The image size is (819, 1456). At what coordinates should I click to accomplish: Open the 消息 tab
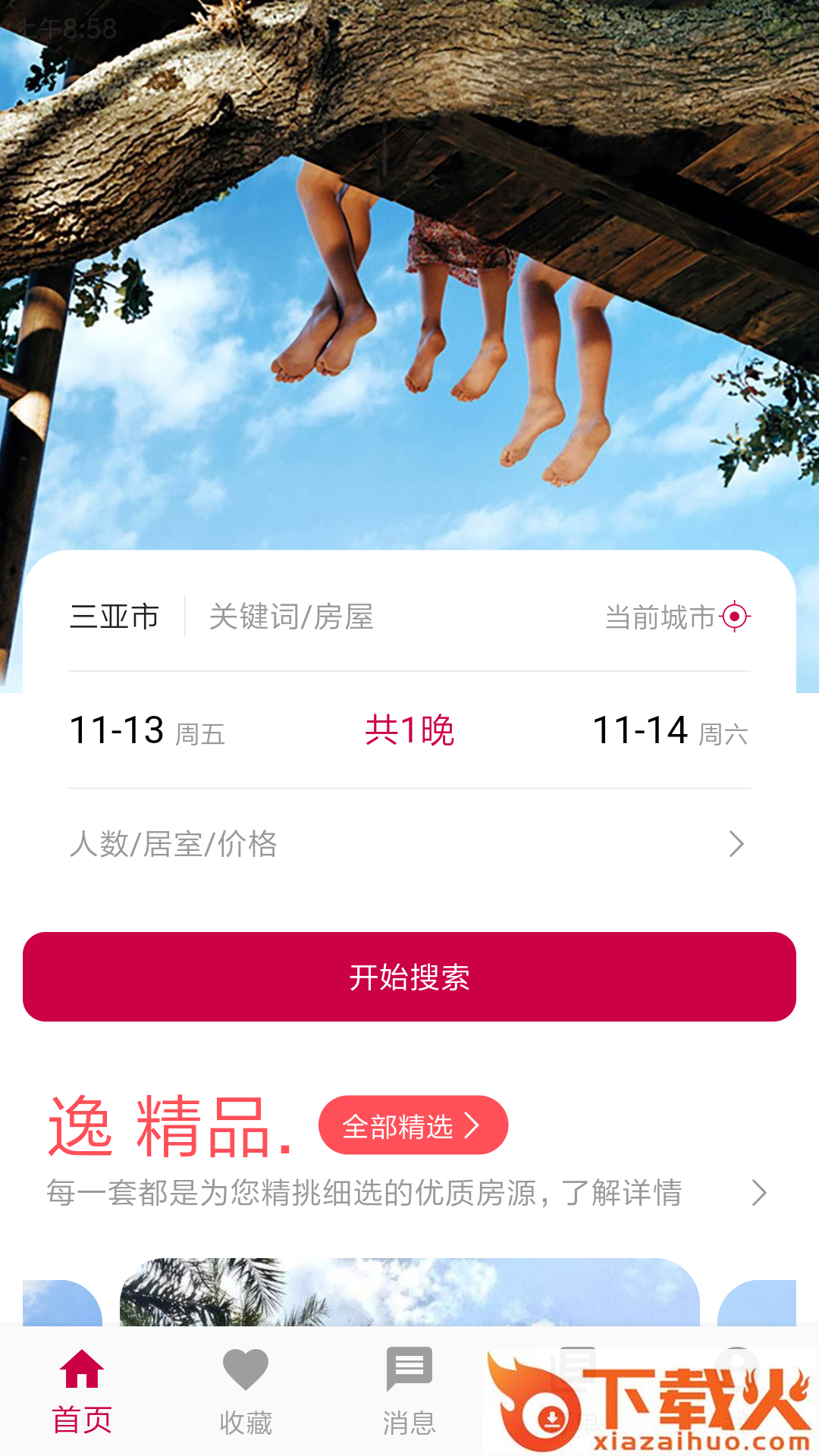point(409,1392)
